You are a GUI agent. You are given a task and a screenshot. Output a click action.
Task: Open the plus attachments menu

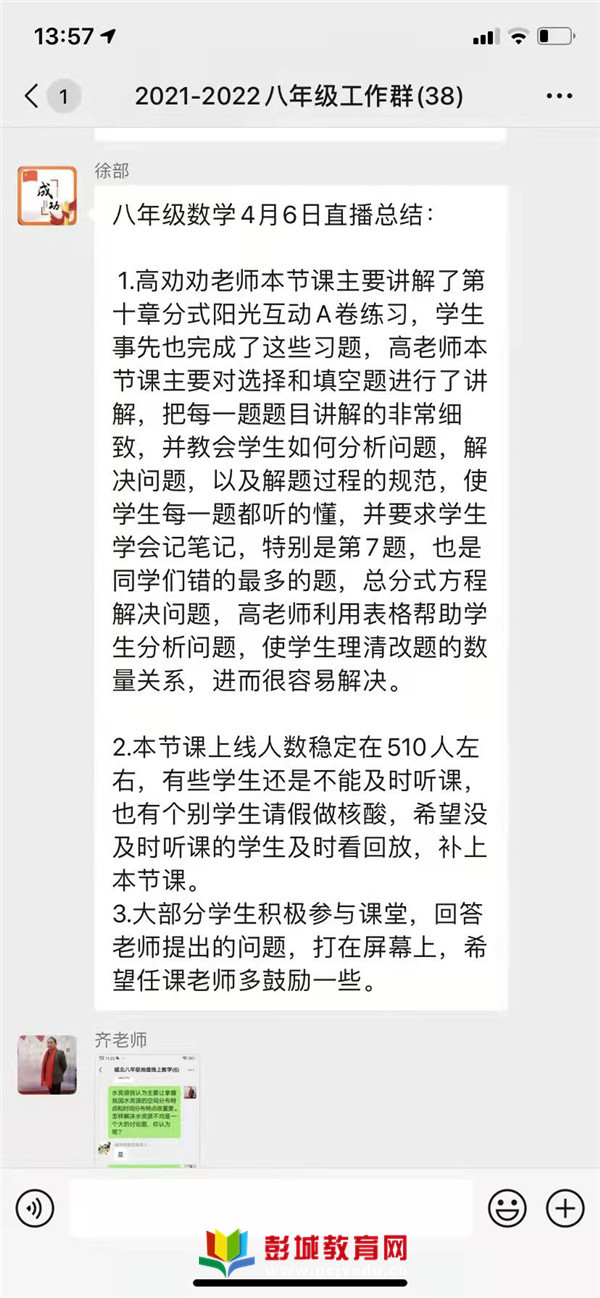[x=565, y=1209]
